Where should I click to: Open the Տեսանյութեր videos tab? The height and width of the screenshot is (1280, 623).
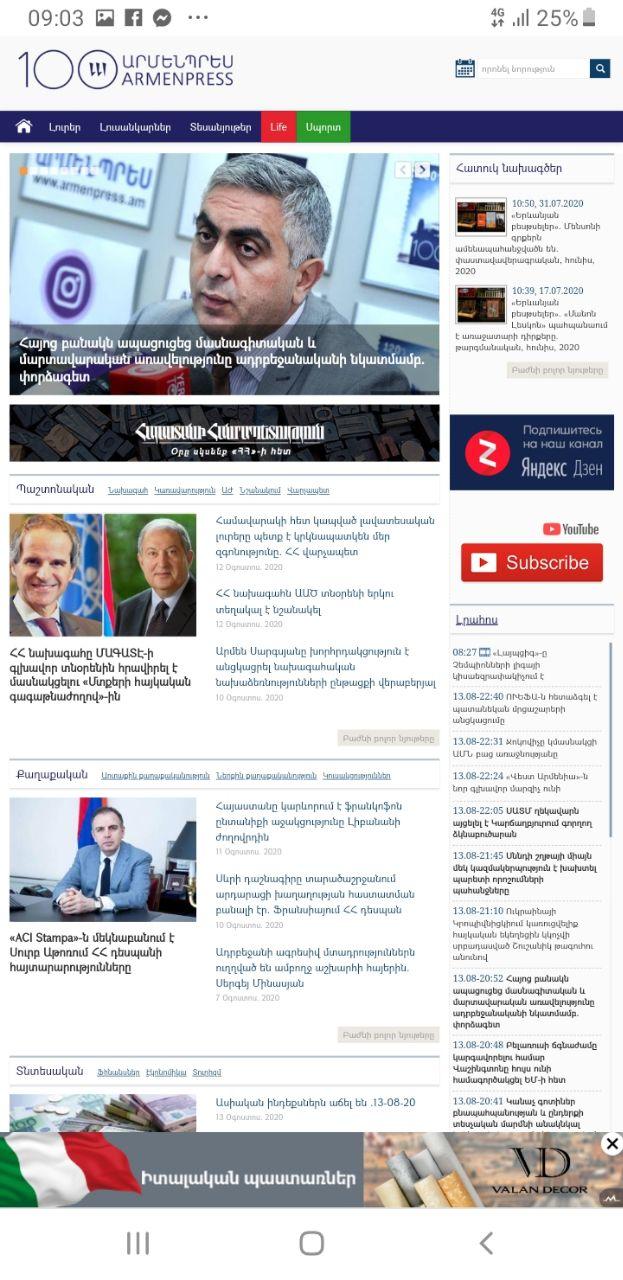(x=220, y=127)
